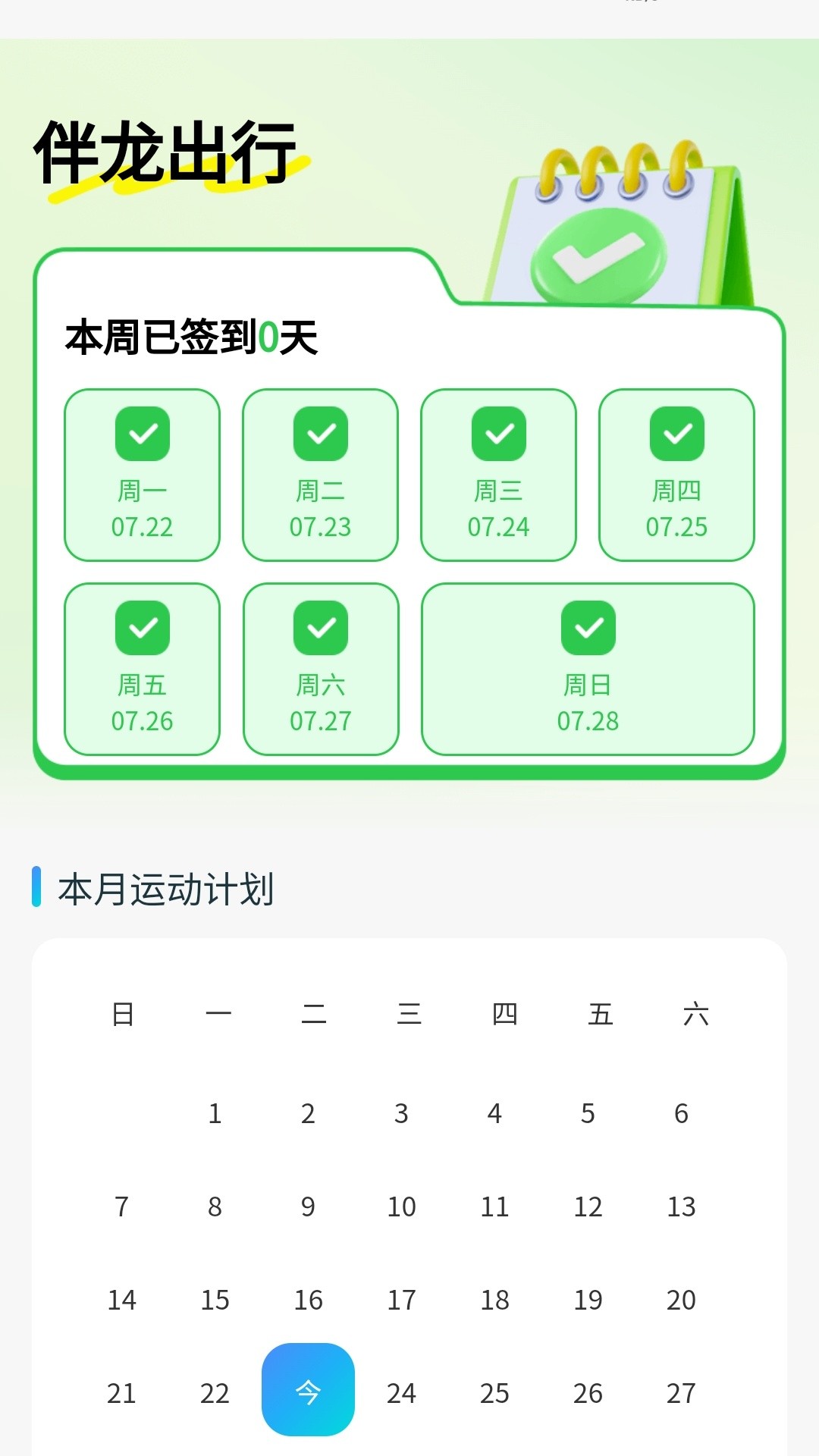Screen dimensions: 819x1456
Task: Toggle check-in for Monday's card
Action: pos(142,474)
